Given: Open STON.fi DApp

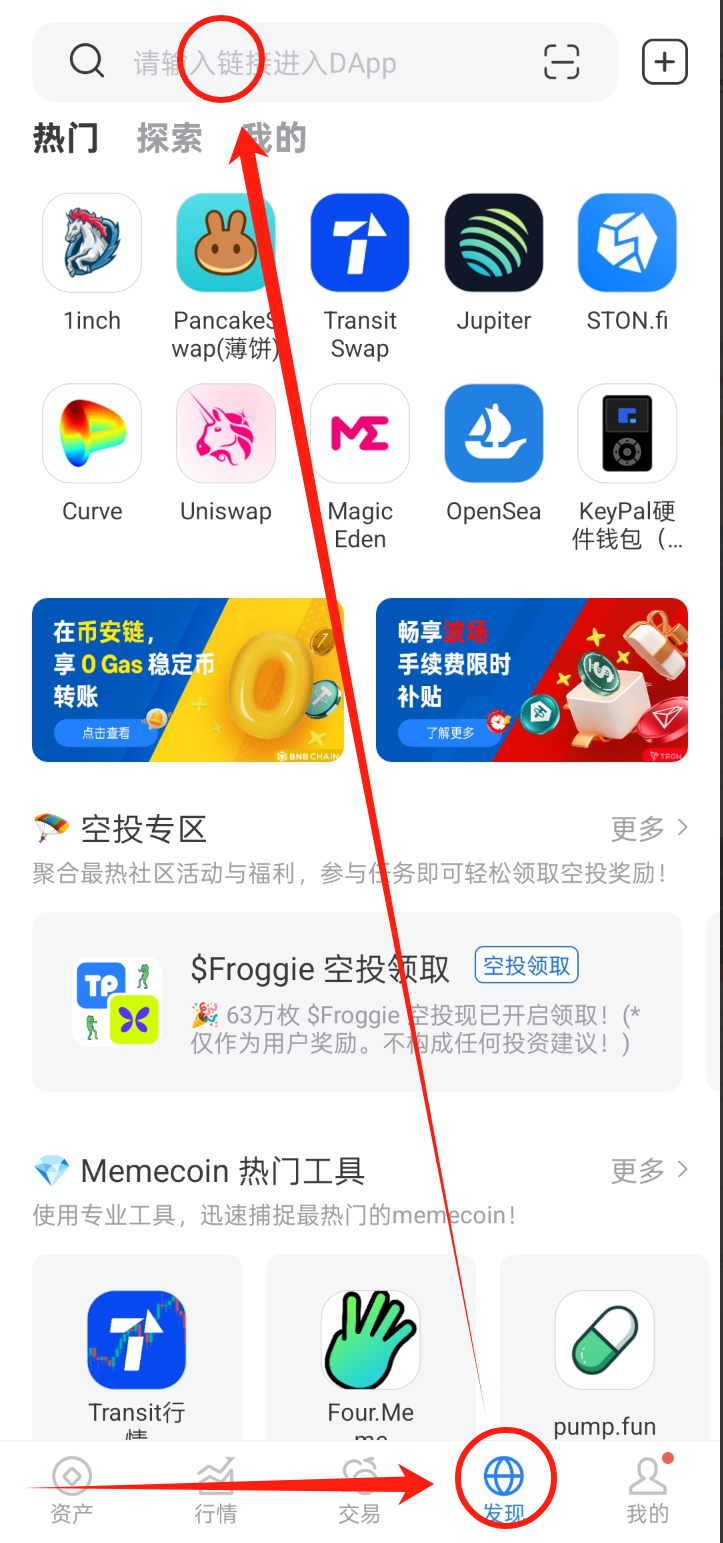Looking at the screenshot, I should [627, 243].
